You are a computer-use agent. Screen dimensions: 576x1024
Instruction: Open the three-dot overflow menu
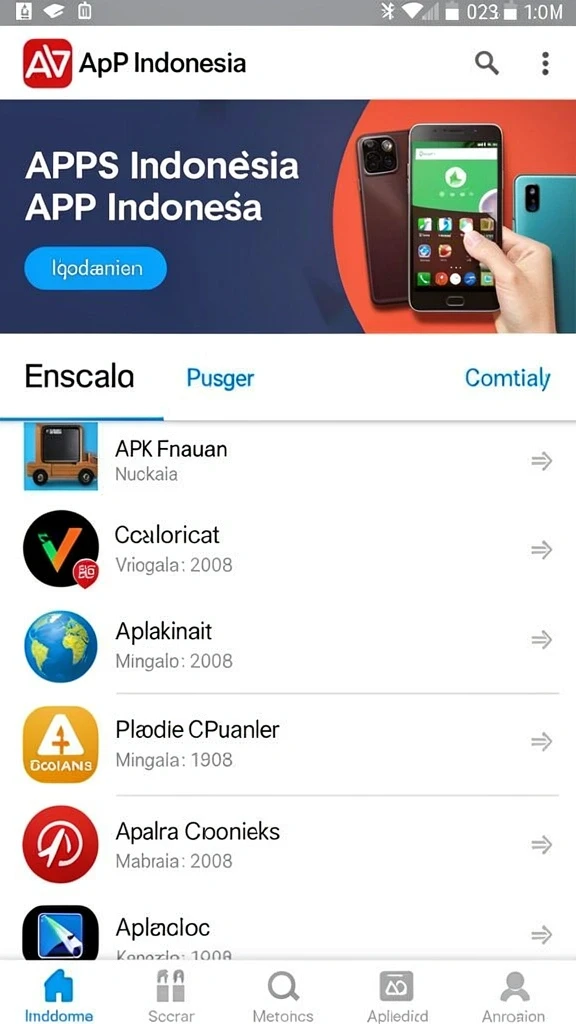[545, 63]
